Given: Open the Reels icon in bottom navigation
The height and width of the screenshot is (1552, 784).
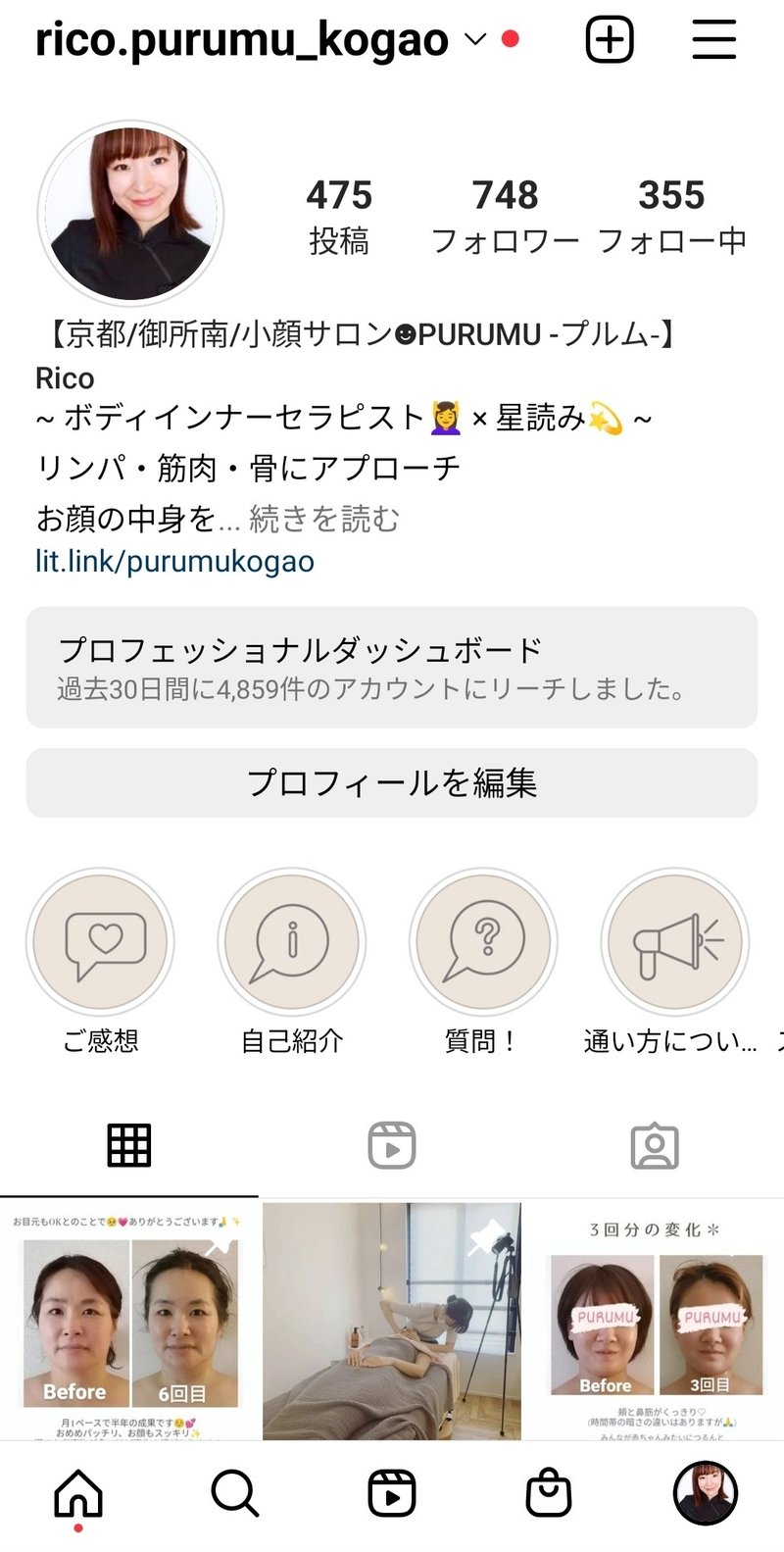Looking at the screenshot, I should [x=392, y=1494].
